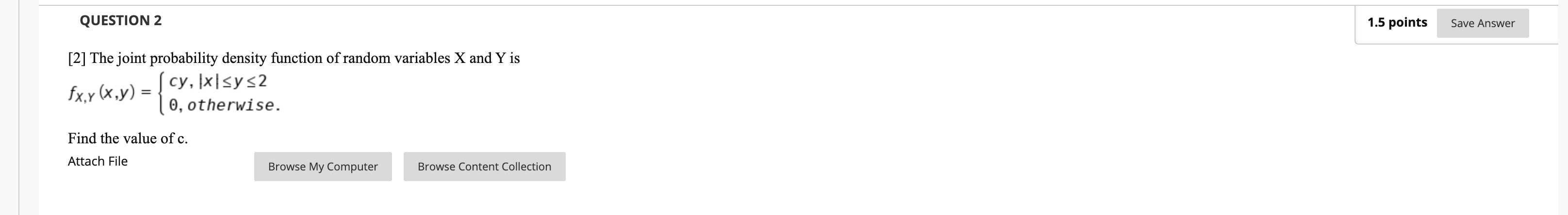Tap Browse My Computer to attach file
The height and width of the screenshot is (215, 1568).
pos(323,167)
